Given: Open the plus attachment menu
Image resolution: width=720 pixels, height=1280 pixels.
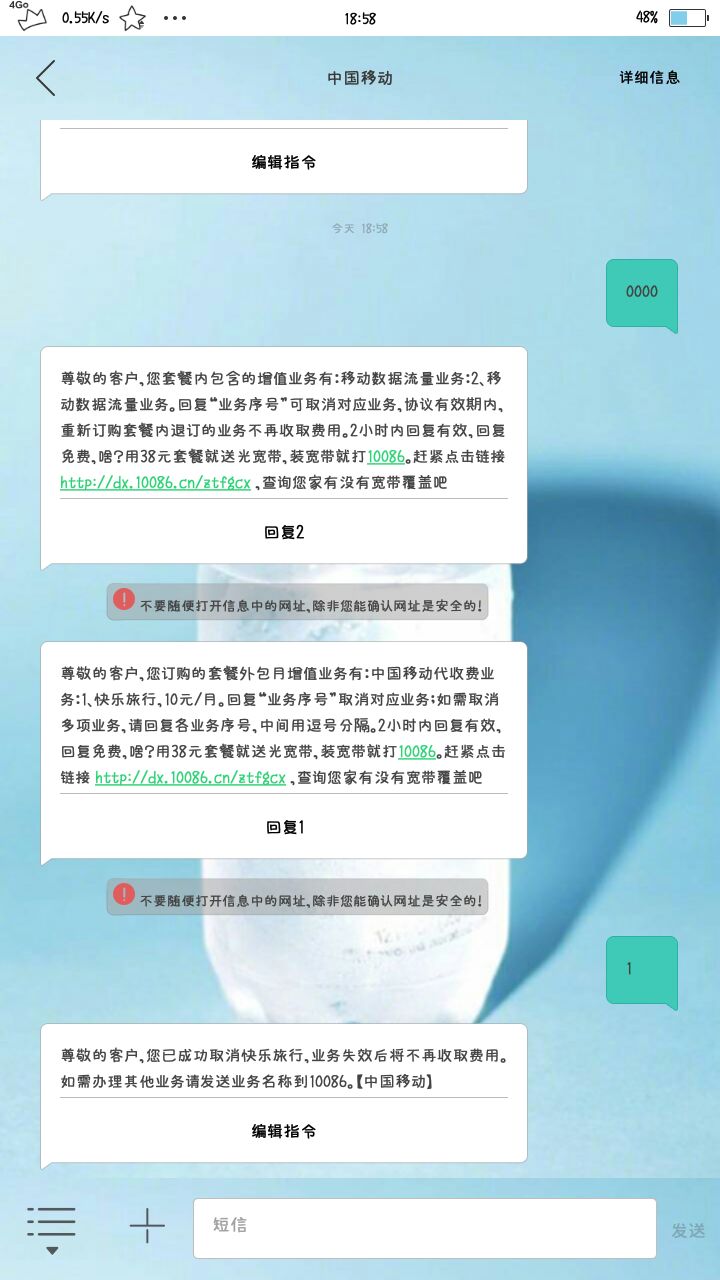Looking at the screenshot, I should click(147, 1226).
